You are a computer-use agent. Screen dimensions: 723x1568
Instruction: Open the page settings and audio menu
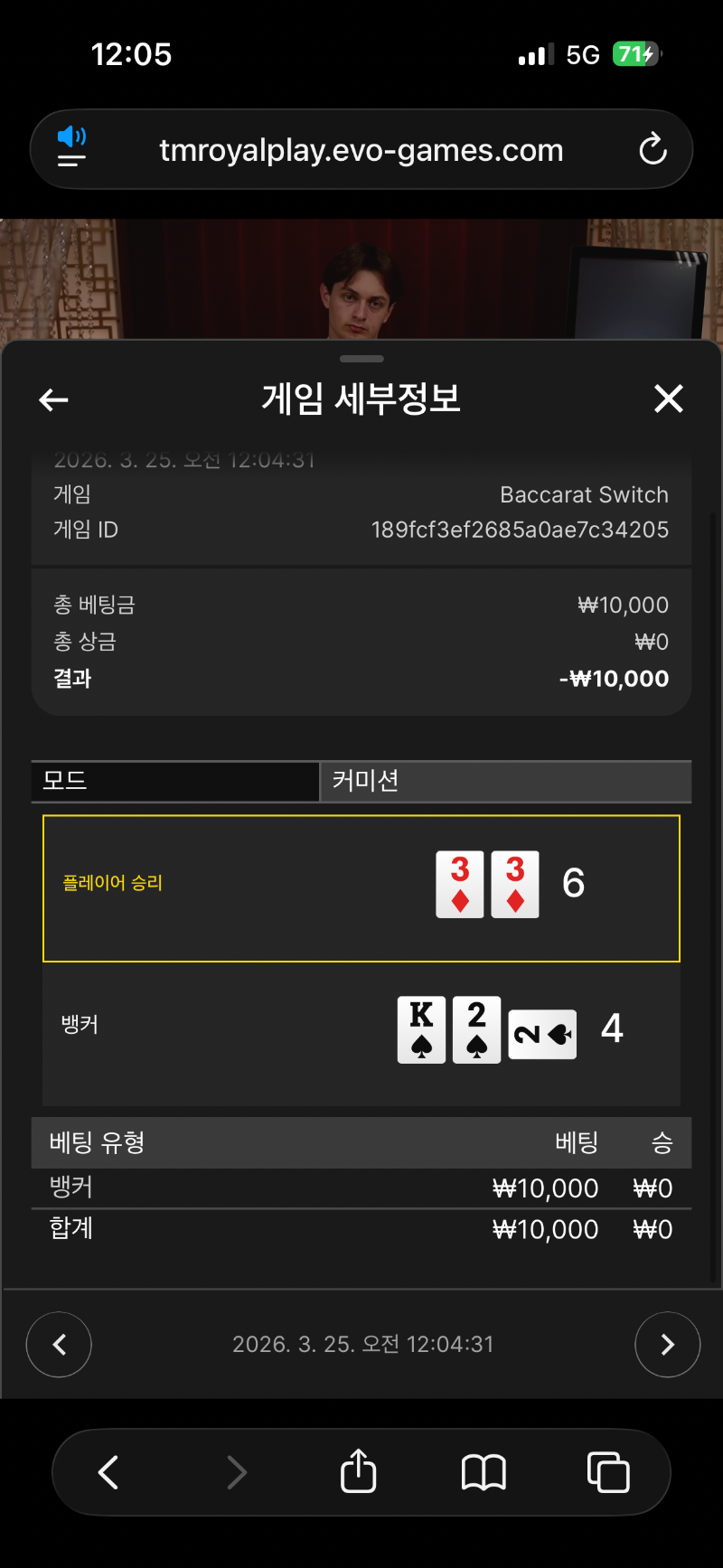point(71,147)
